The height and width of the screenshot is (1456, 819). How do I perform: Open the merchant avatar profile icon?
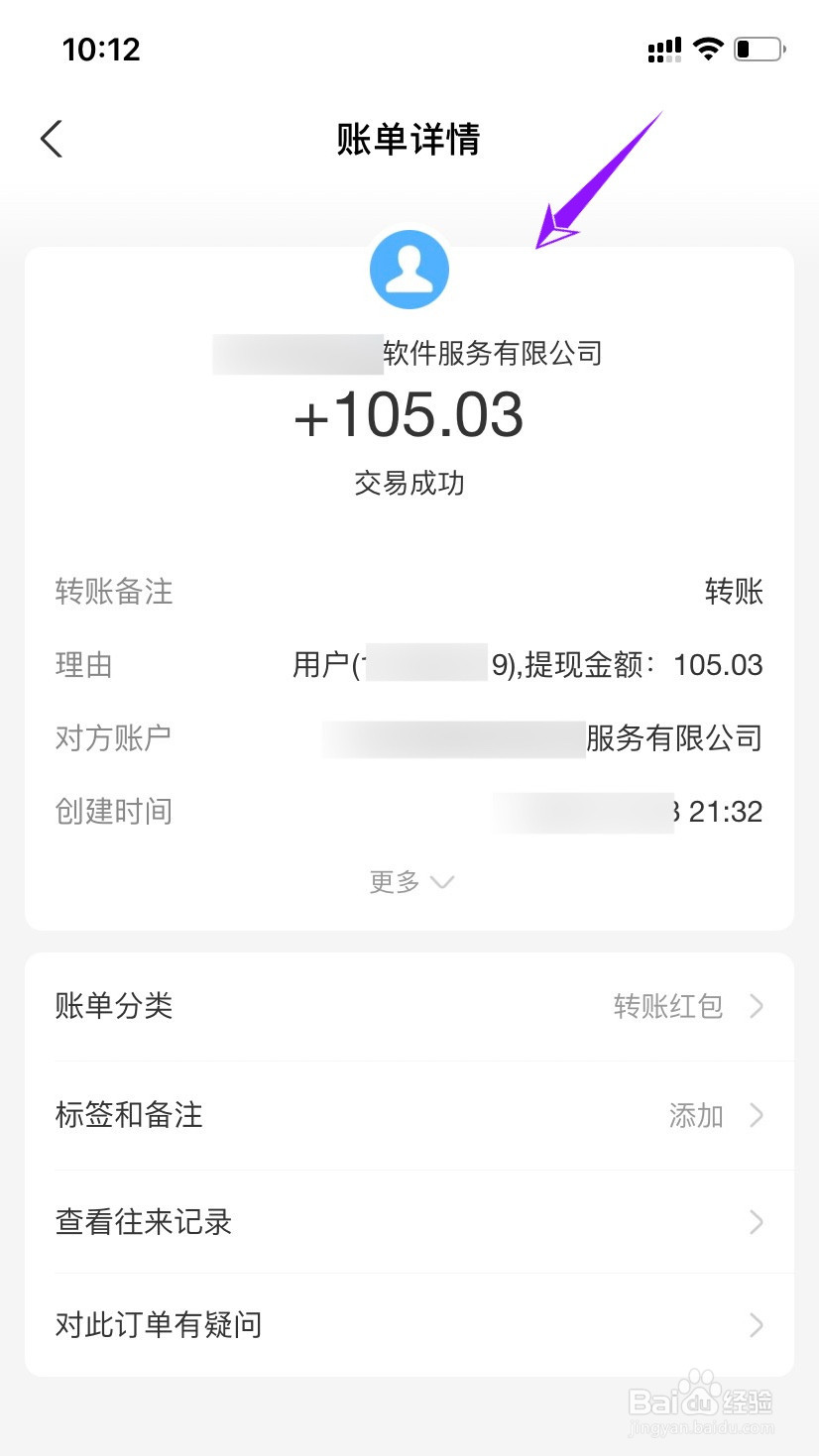[409, 269]
